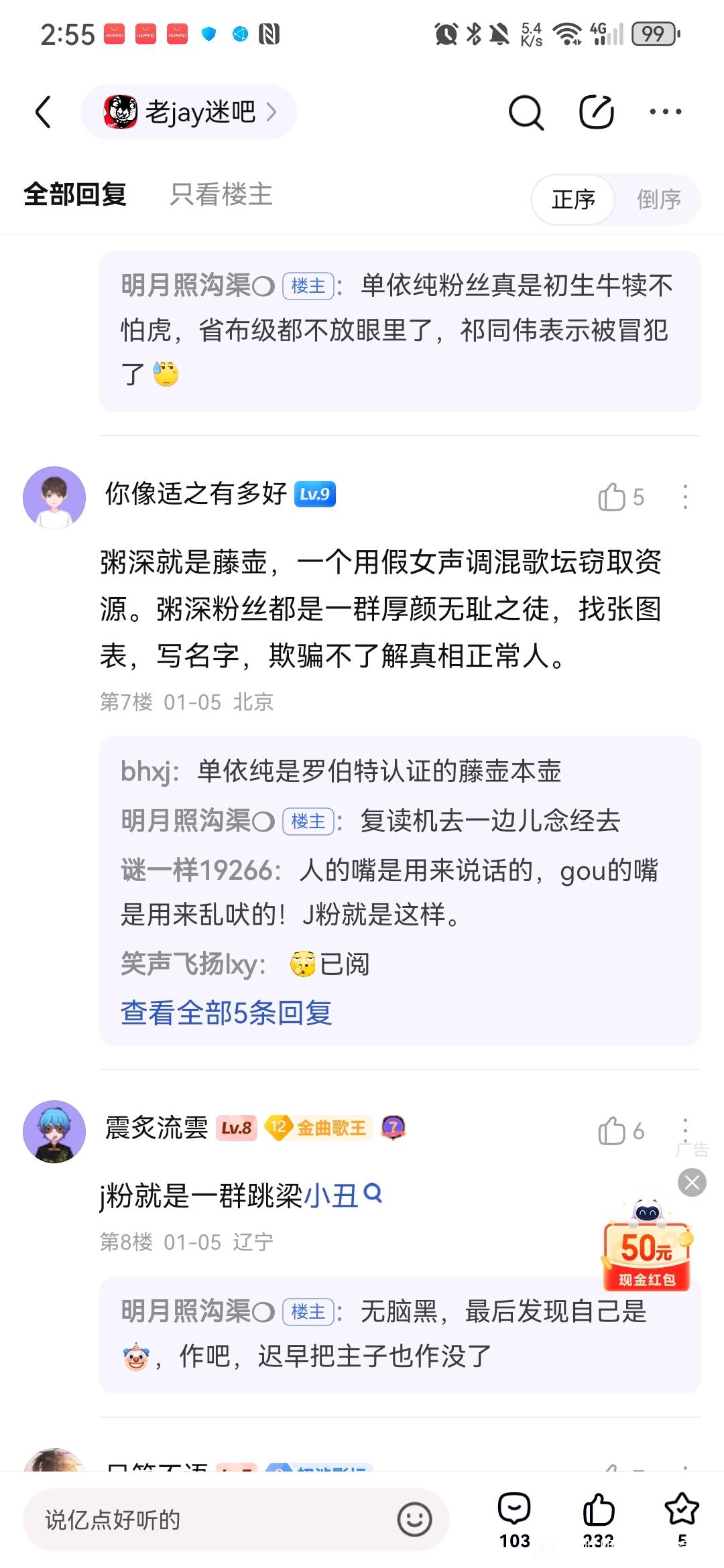Select 倒序 sort order
This screenshot has width=724, height=1568.
click(x=658, y=199)
